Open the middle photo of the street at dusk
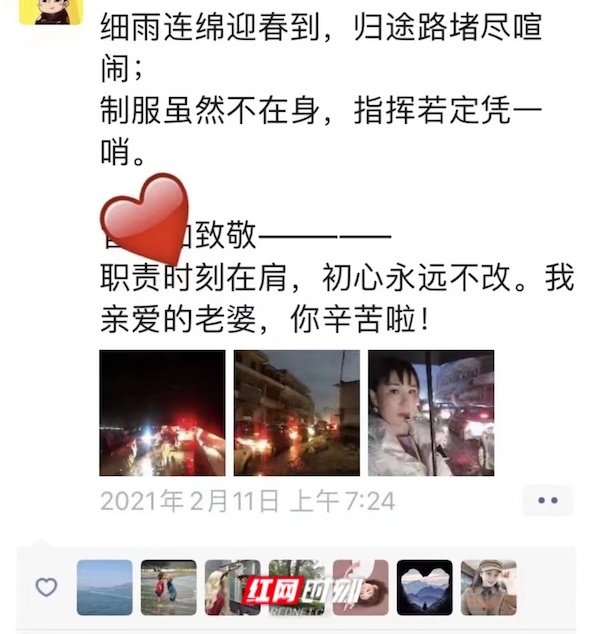This screenshot has width=600, height=634. point(296,412)
